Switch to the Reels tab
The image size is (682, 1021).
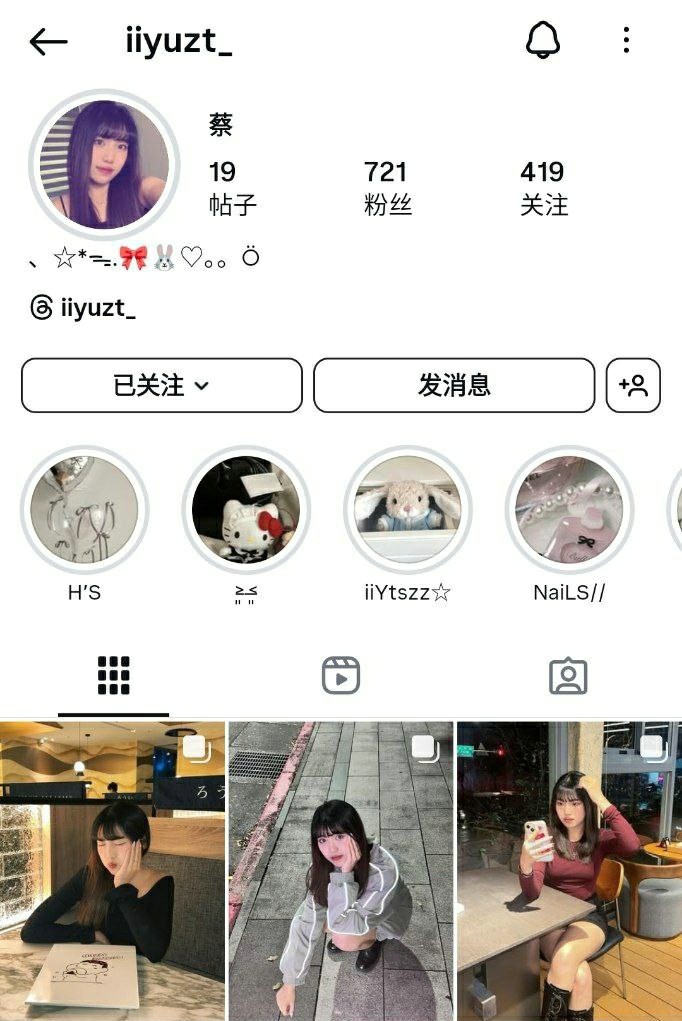[x=340, y=677]
